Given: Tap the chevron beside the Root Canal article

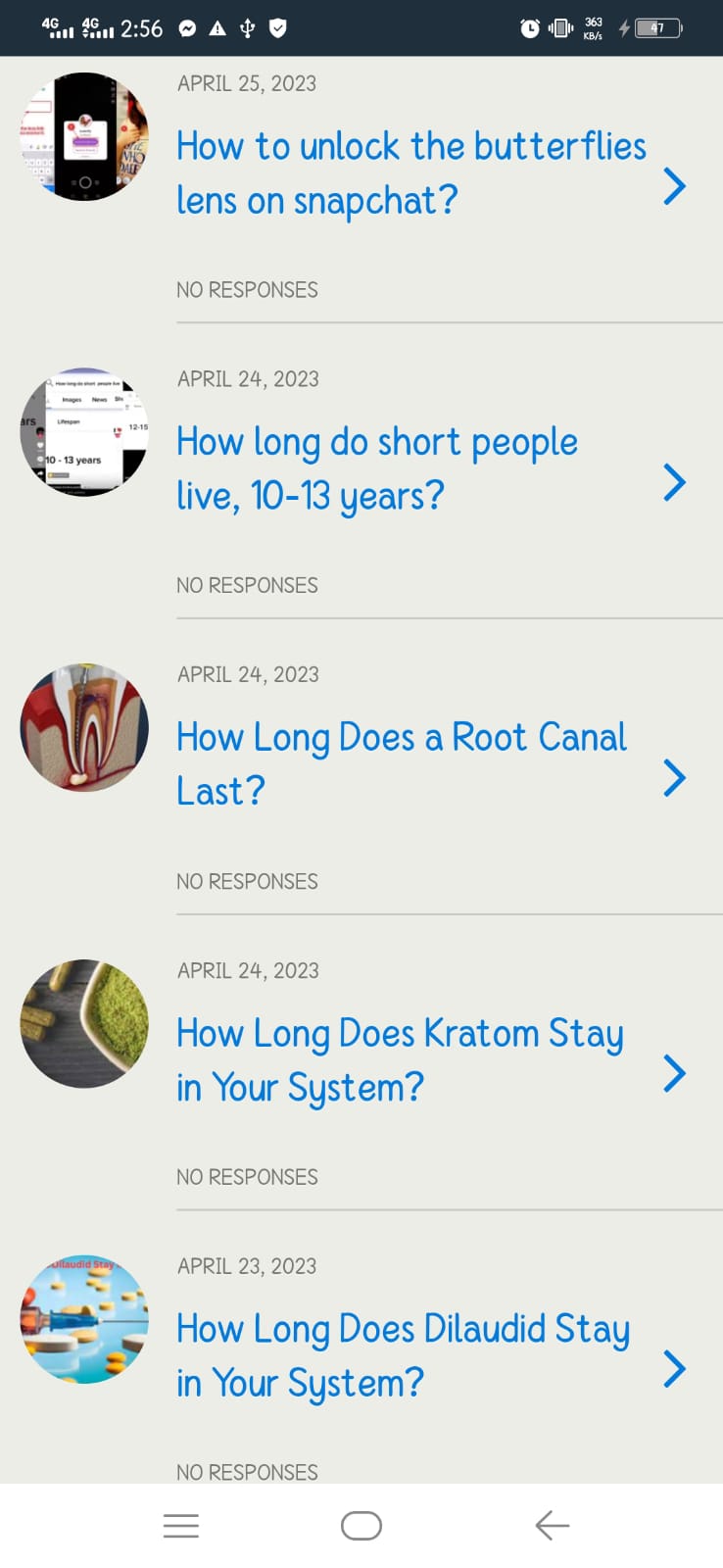Looking at the screenshot, I should [674, 778].
